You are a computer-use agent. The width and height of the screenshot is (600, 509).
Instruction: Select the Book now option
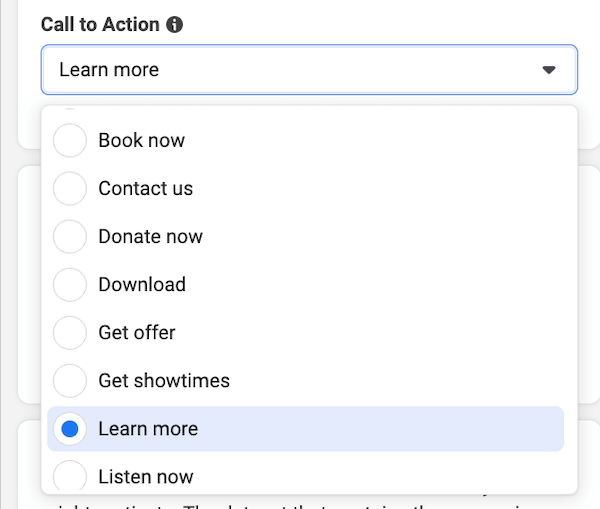tap(141, 141)
